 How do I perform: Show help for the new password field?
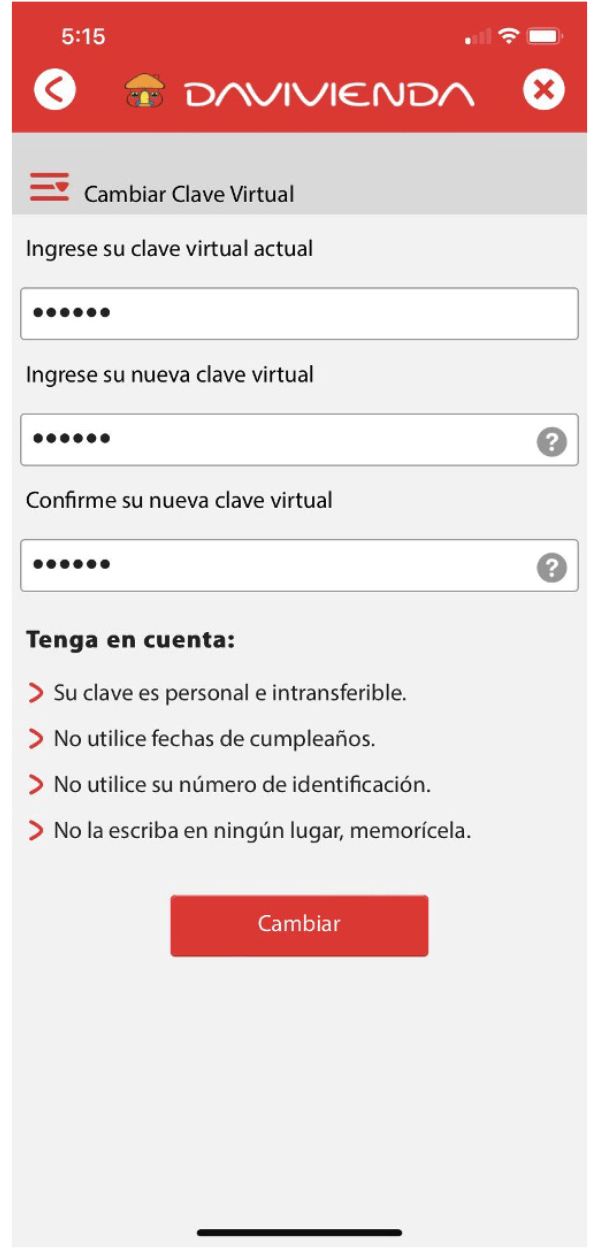tap(551, 442)
